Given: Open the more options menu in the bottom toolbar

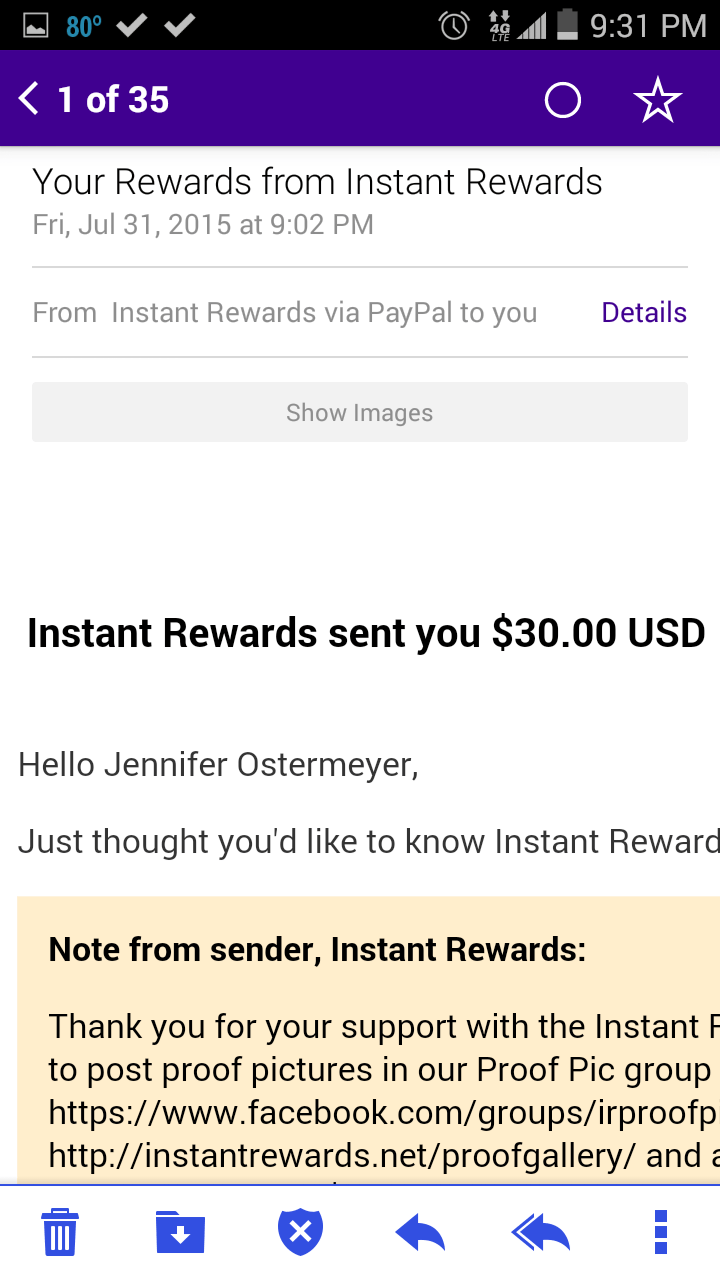Looking at the screenshot, I should (660, 1232).
